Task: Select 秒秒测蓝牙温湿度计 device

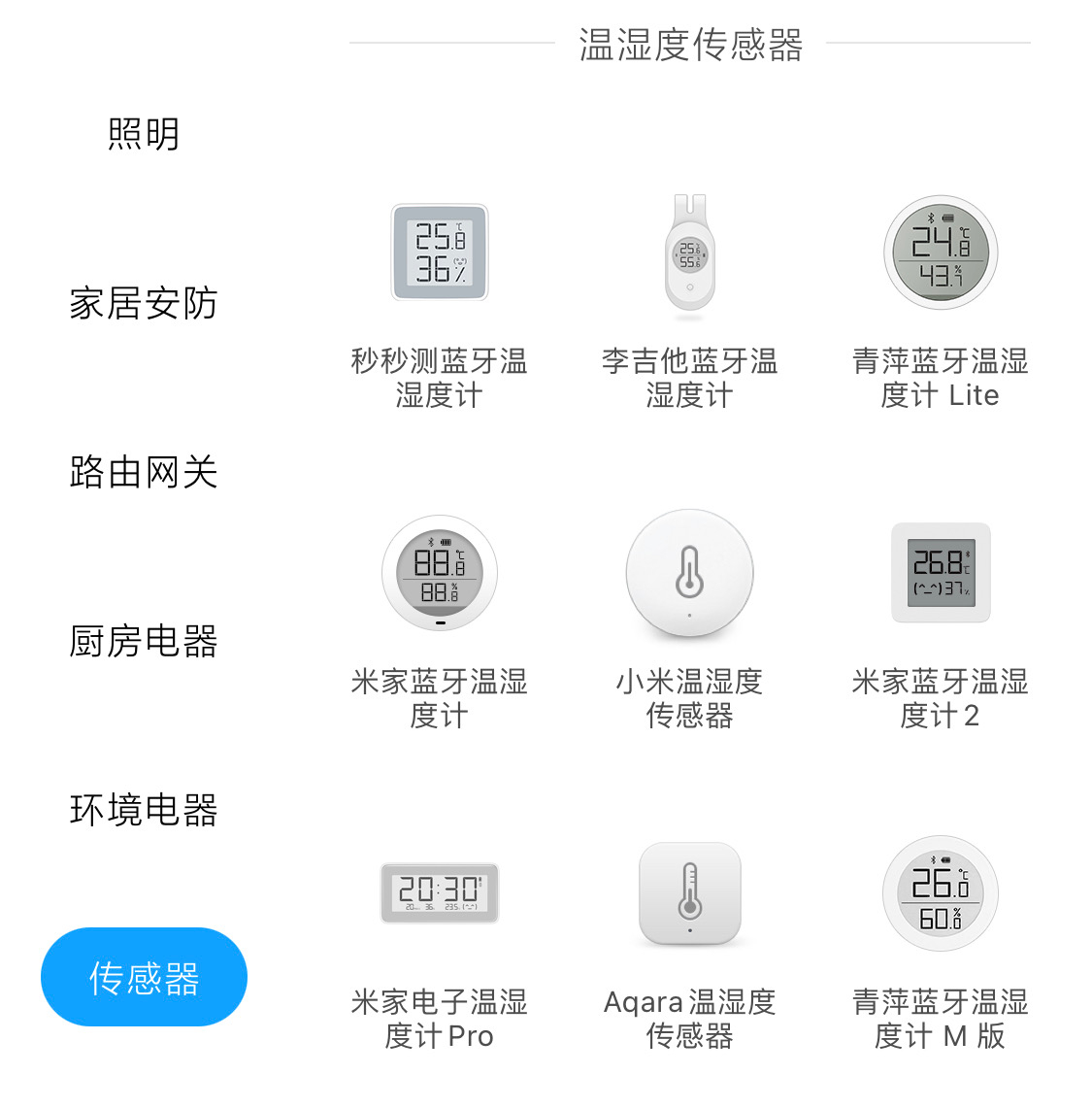Action: click(440, 254)
